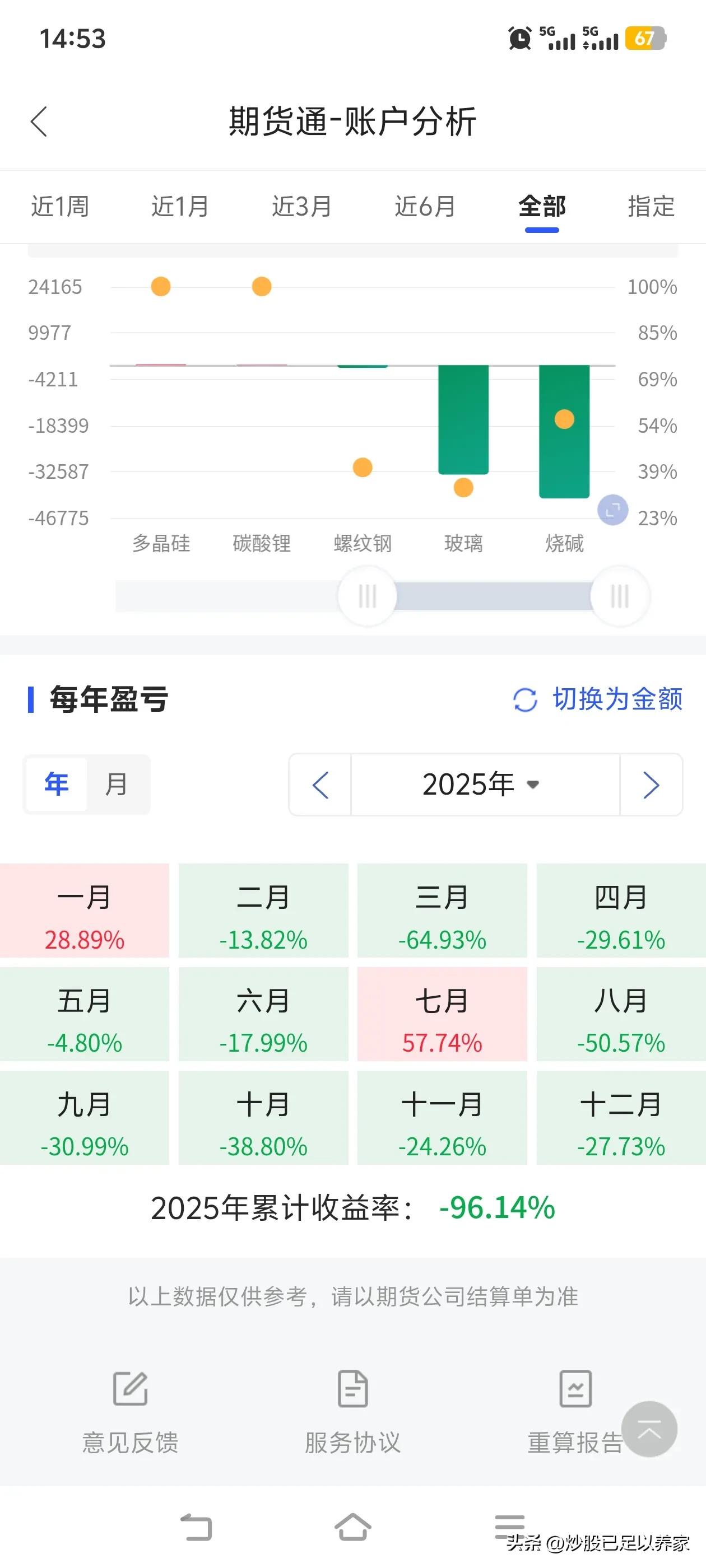Screen dimensions: 706x1568
Task: Select 年 in the year/month toggle
Action: tap(55, 785)
